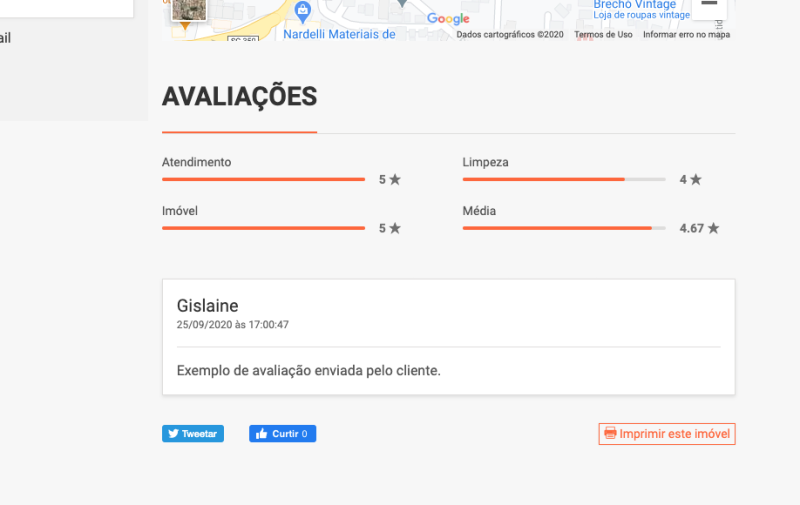Tap the Tweetar share button
This screenshot has height=505, width=800.
point(193,434)
